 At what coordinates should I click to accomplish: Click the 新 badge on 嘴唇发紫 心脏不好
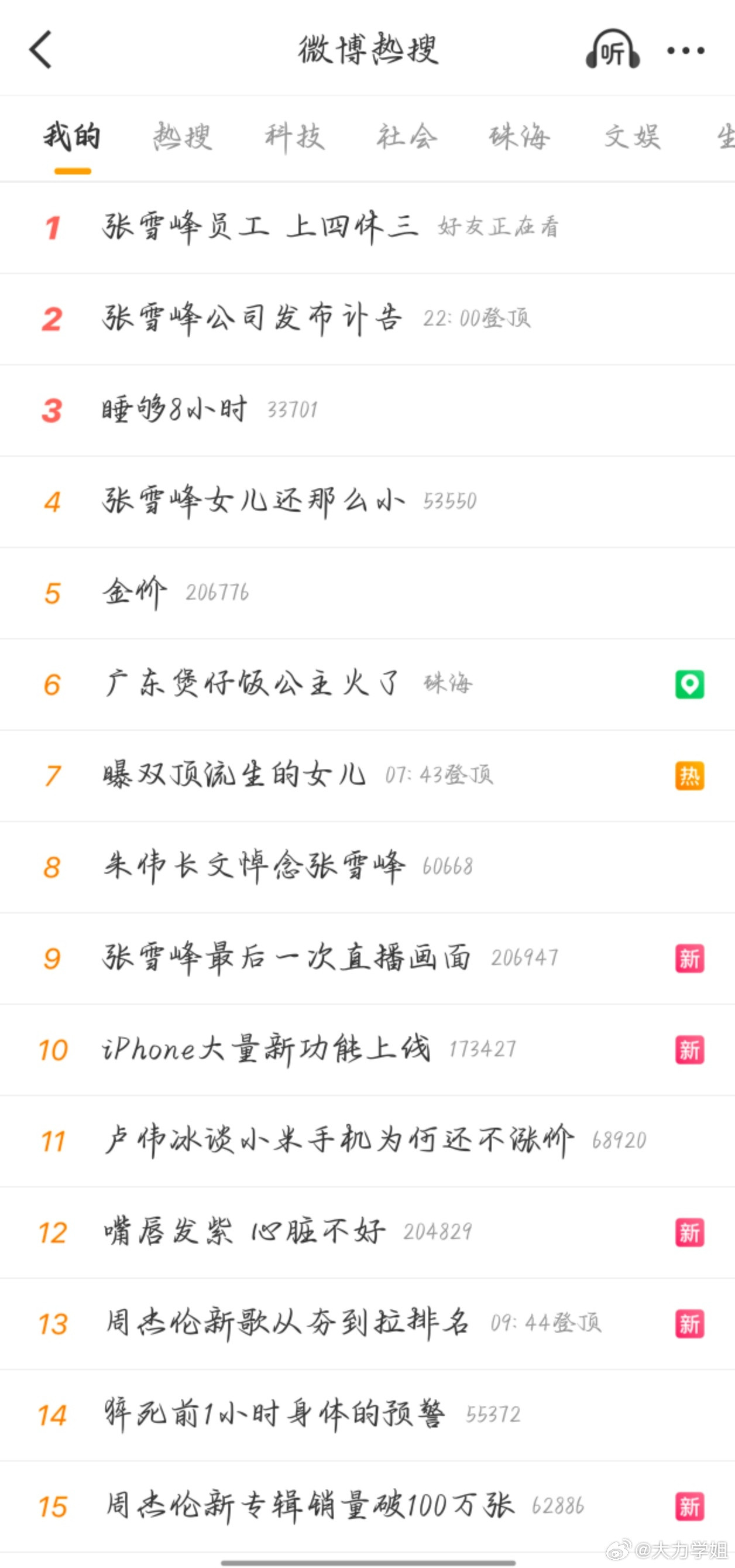point(688,1233)
